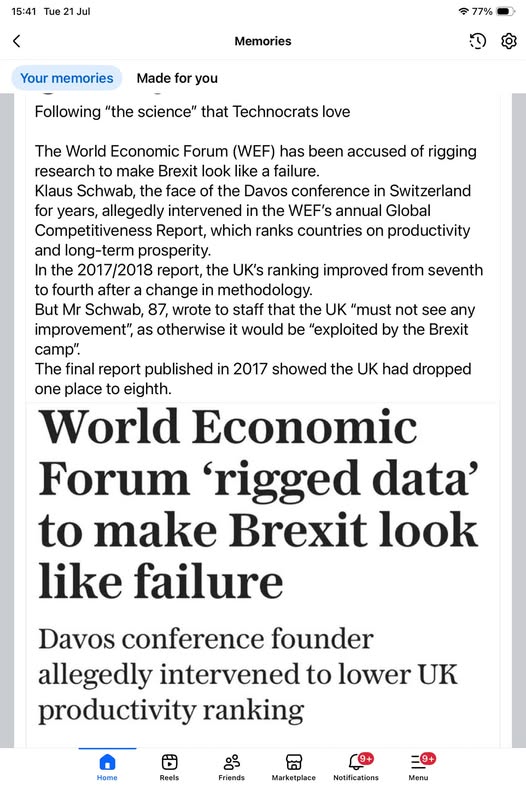
Task: Open the Friends tab
Action: (x=231, y=766)
